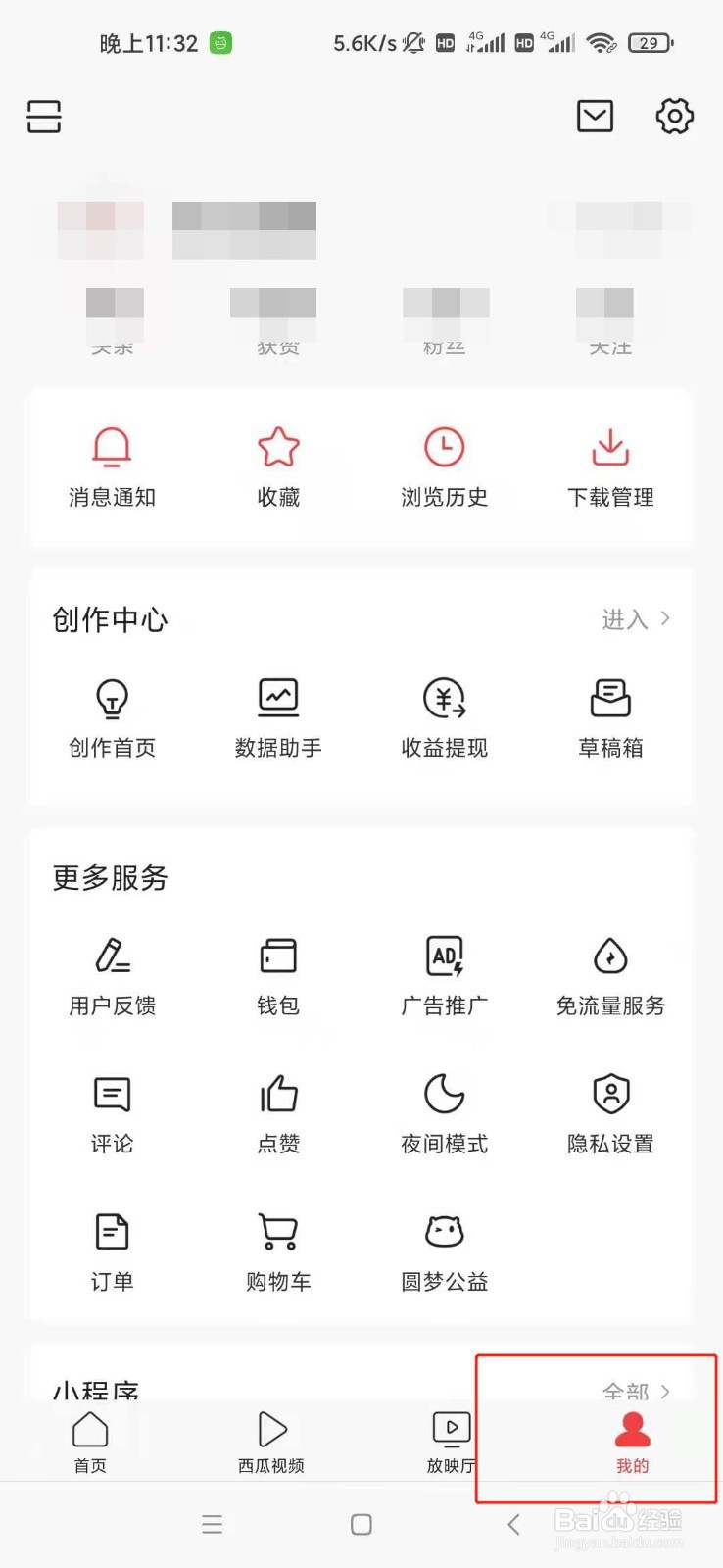The height and width of the screenshot is (1568, 723).
Task: Open 消息通知 notifications
Action: pos(112,467)
